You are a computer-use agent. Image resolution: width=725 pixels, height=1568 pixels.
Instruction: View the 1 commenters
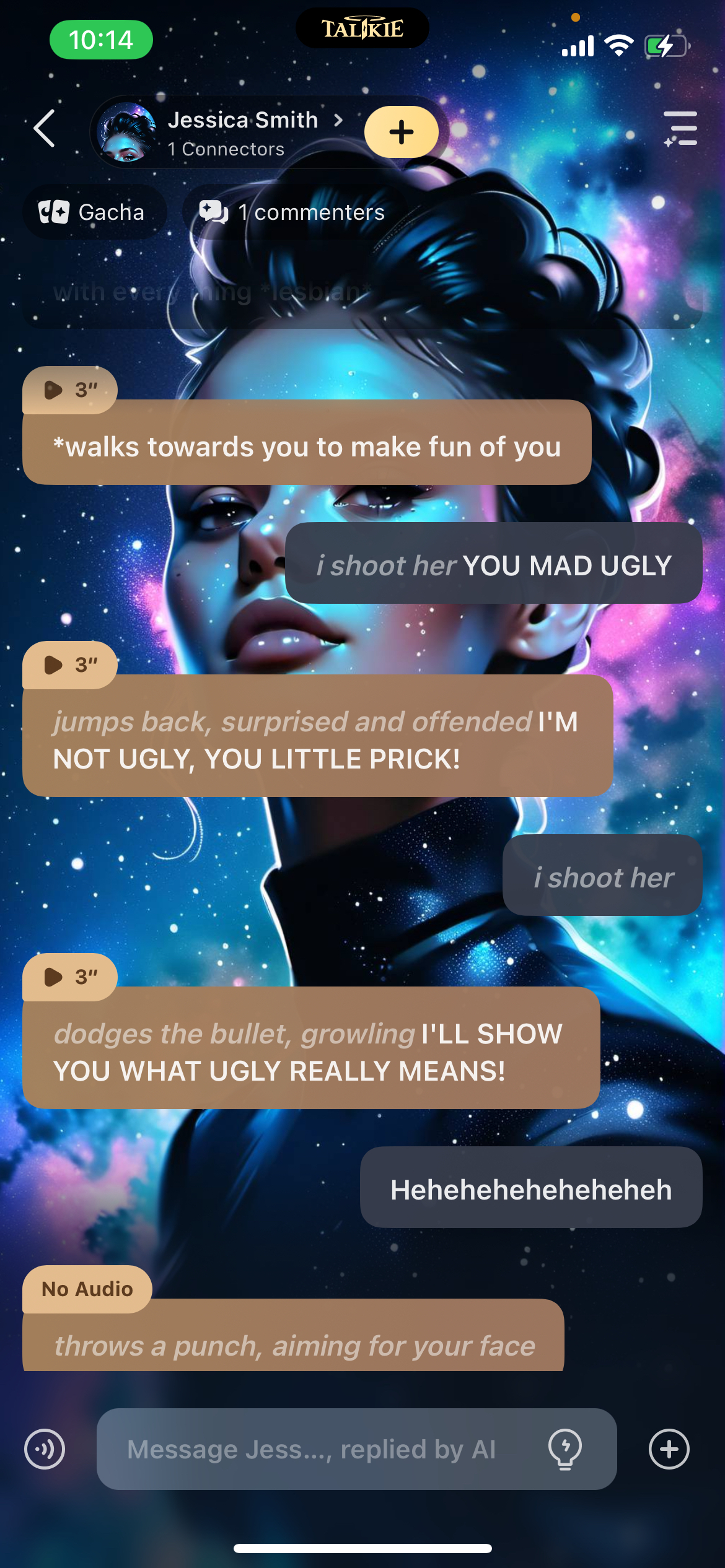[292, 212]
